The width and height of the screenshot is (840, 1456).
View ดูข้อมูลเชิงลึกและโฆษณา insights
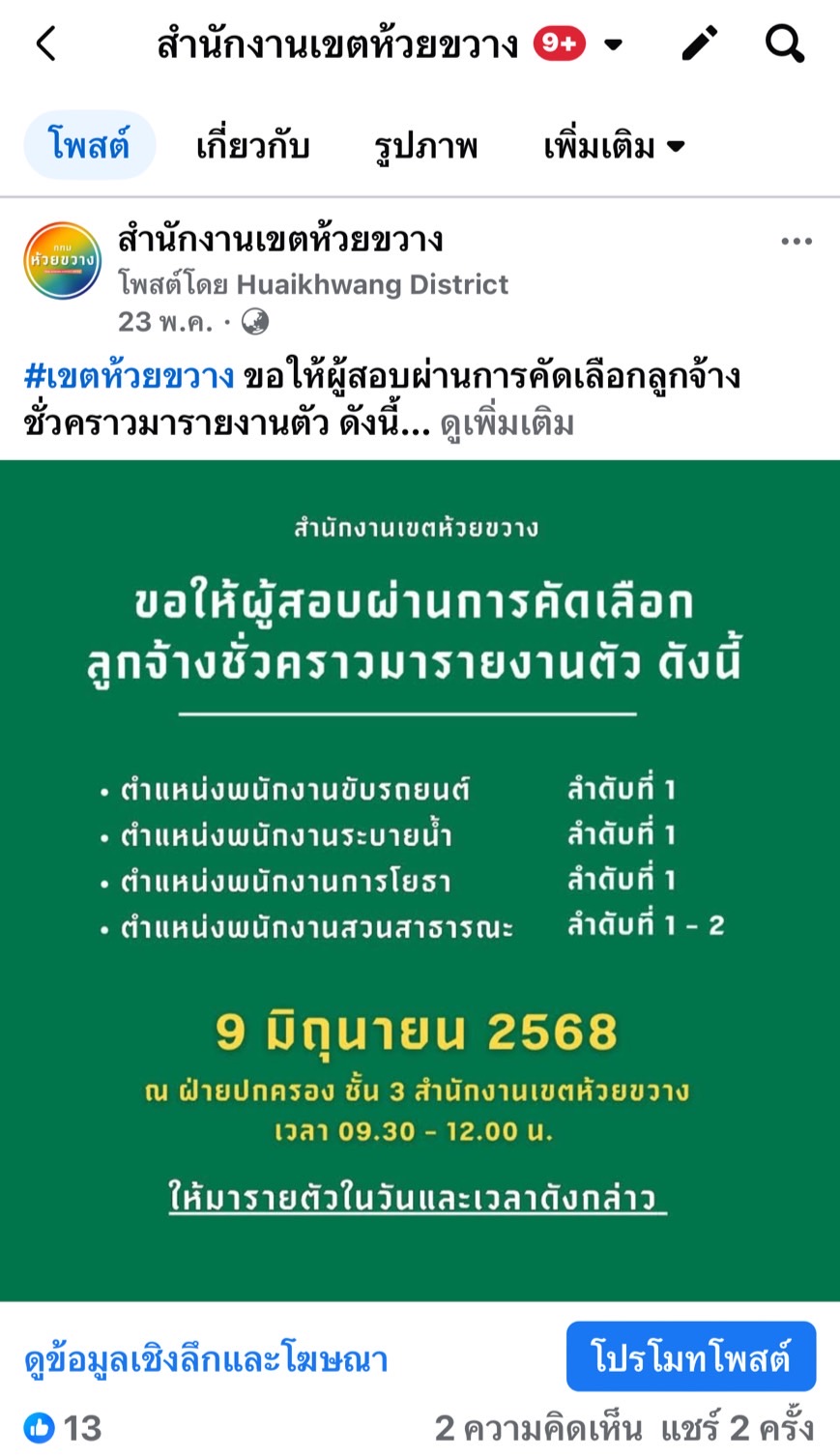pos(206,1358)
